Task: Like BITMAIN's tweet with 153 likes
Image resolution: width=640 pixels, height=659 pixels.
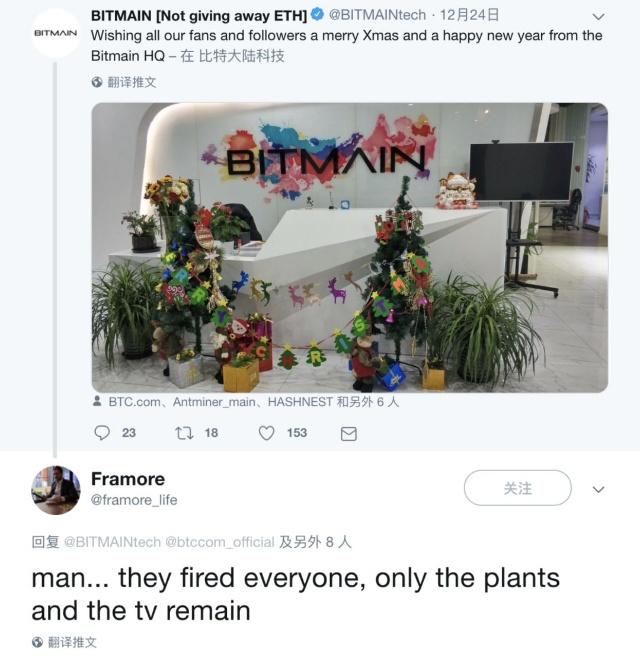Action: tap(267, 433)
